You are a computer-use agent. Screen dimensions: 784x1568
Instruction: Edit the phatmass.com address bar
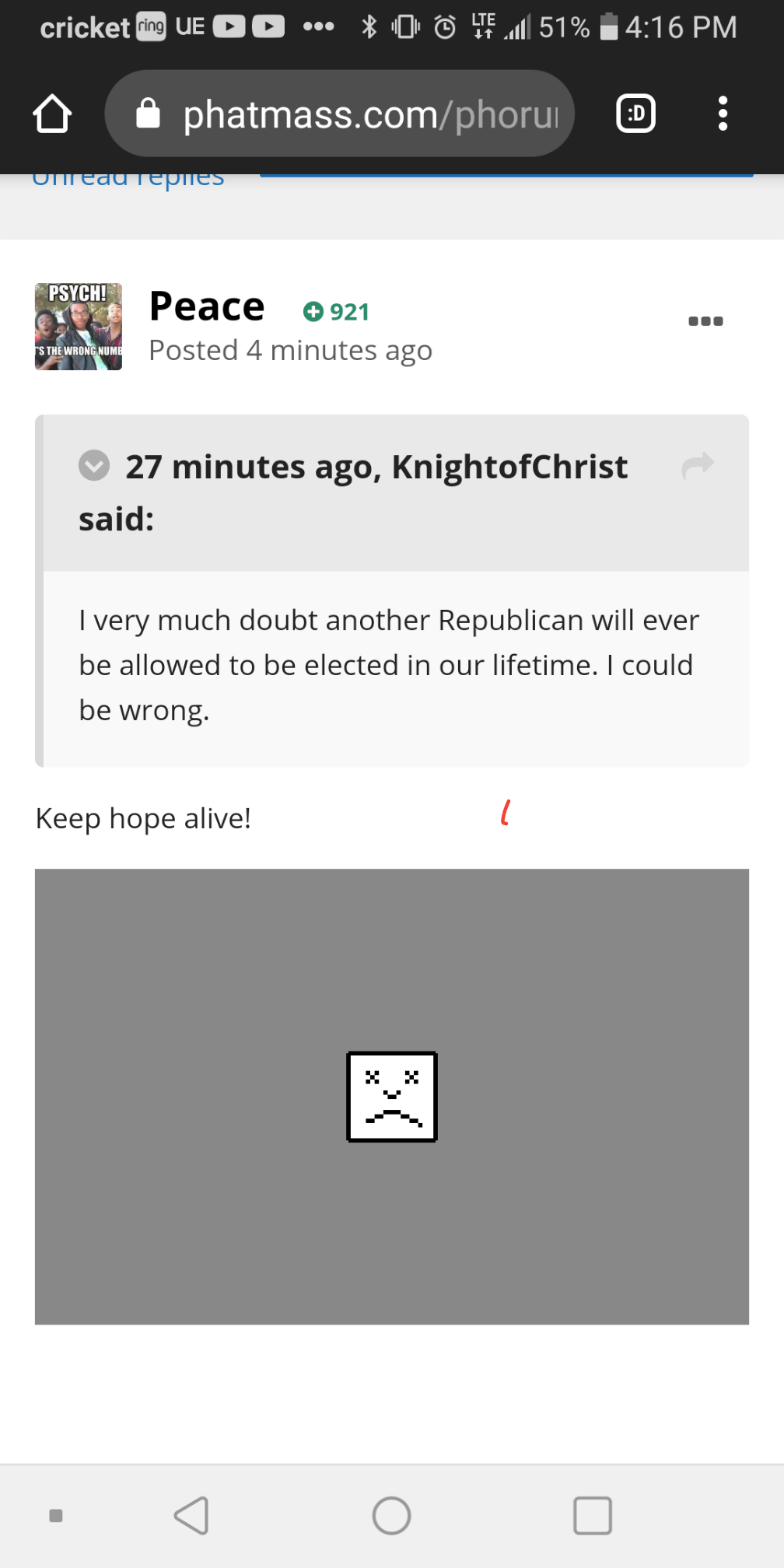[x=339, y=114]
